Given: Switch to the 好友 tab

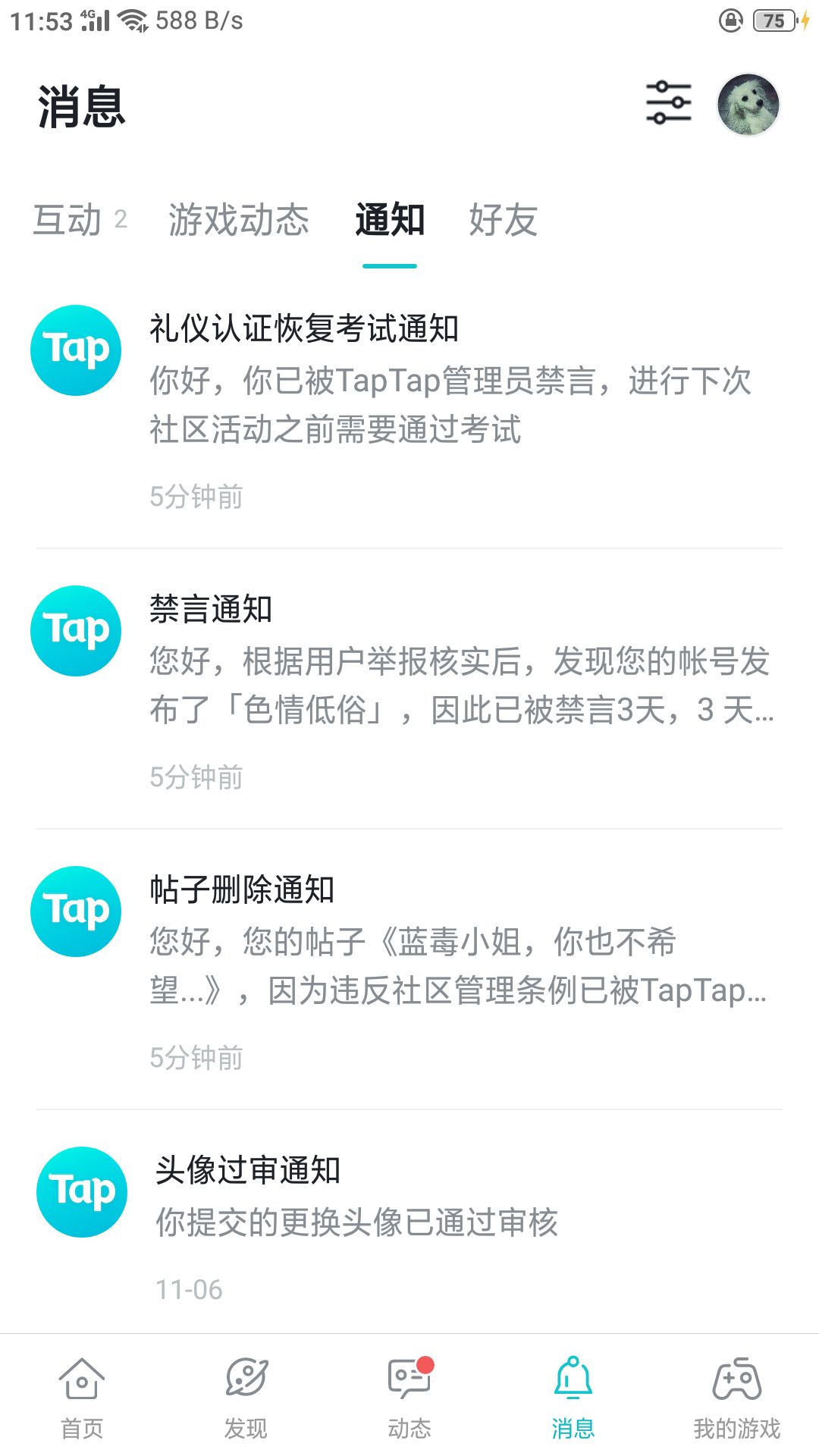Looking at the screenshot, I should point(503,220).
